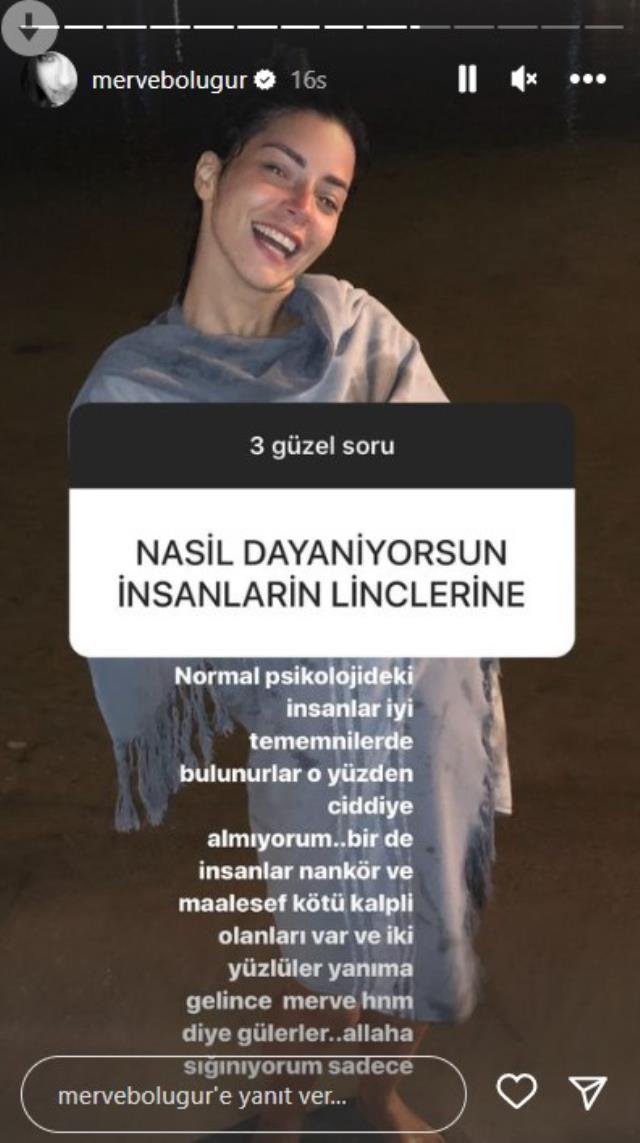
Task: Like this story with the heart
Action: coord(517,1091)
